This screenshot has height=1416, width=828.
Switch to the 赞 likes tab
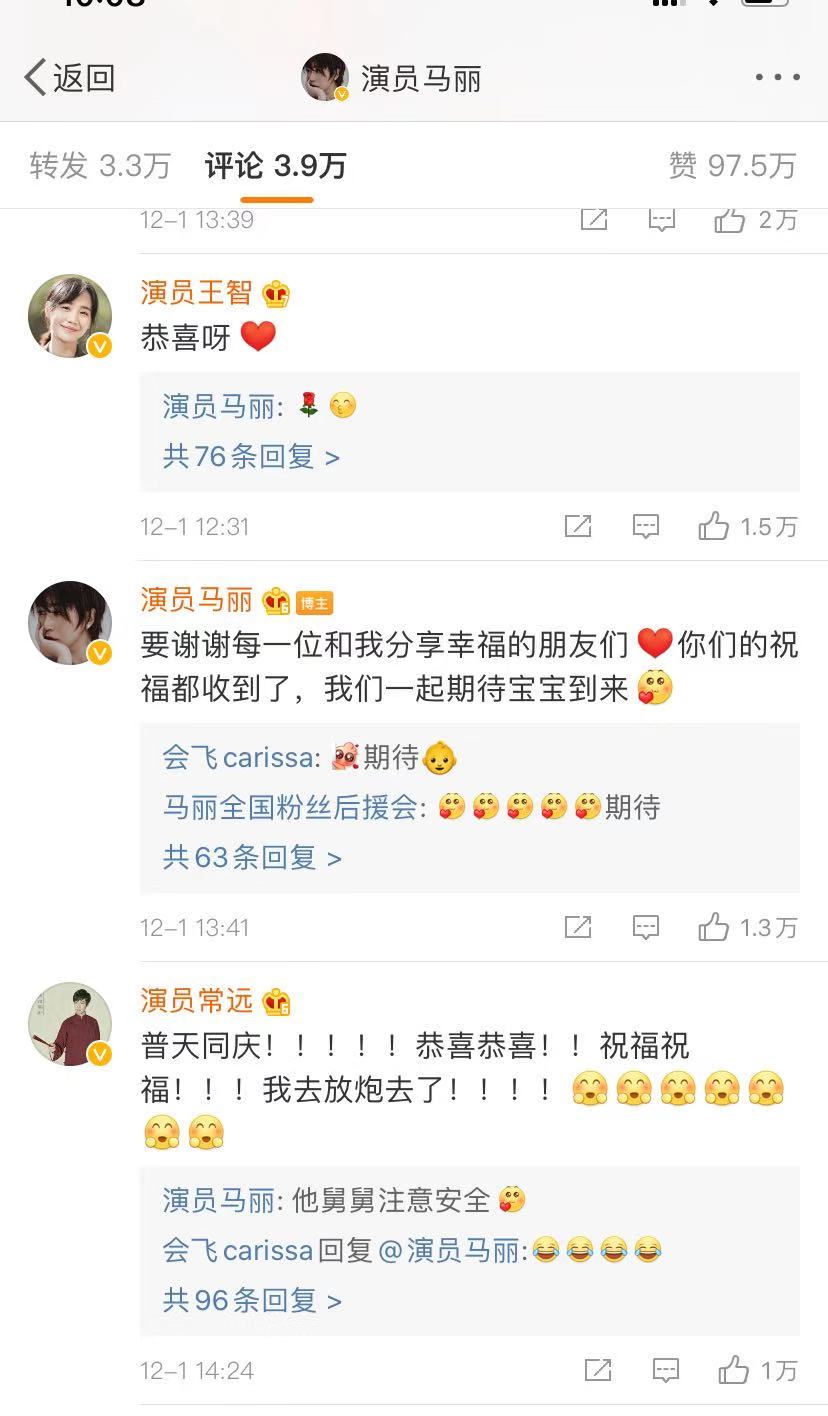click(x=732, y=166)
